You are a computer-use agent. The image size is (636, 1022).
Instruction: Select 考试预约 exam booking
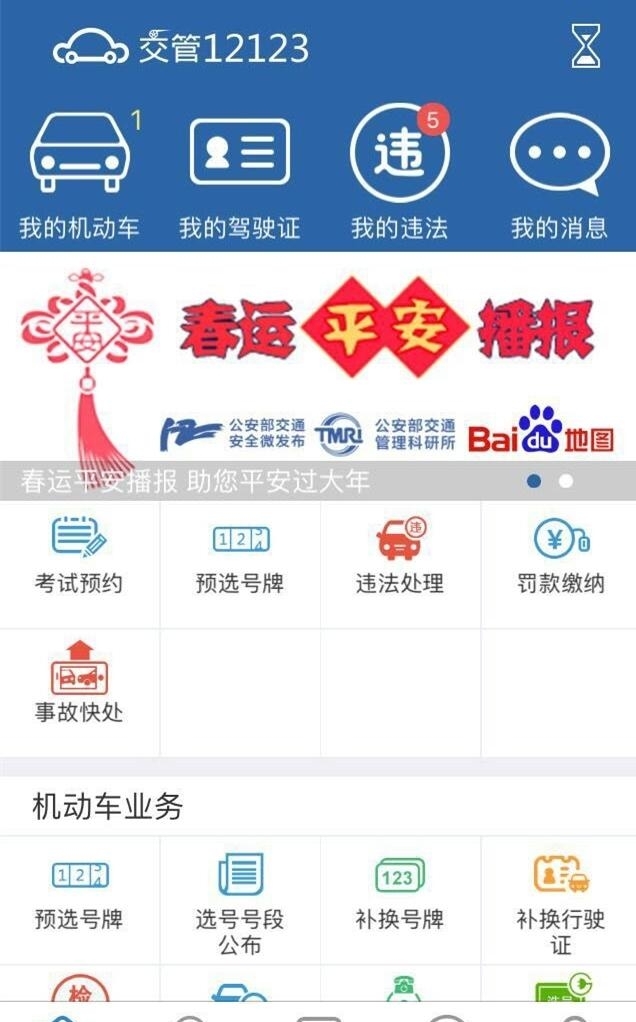coord(79,560)
